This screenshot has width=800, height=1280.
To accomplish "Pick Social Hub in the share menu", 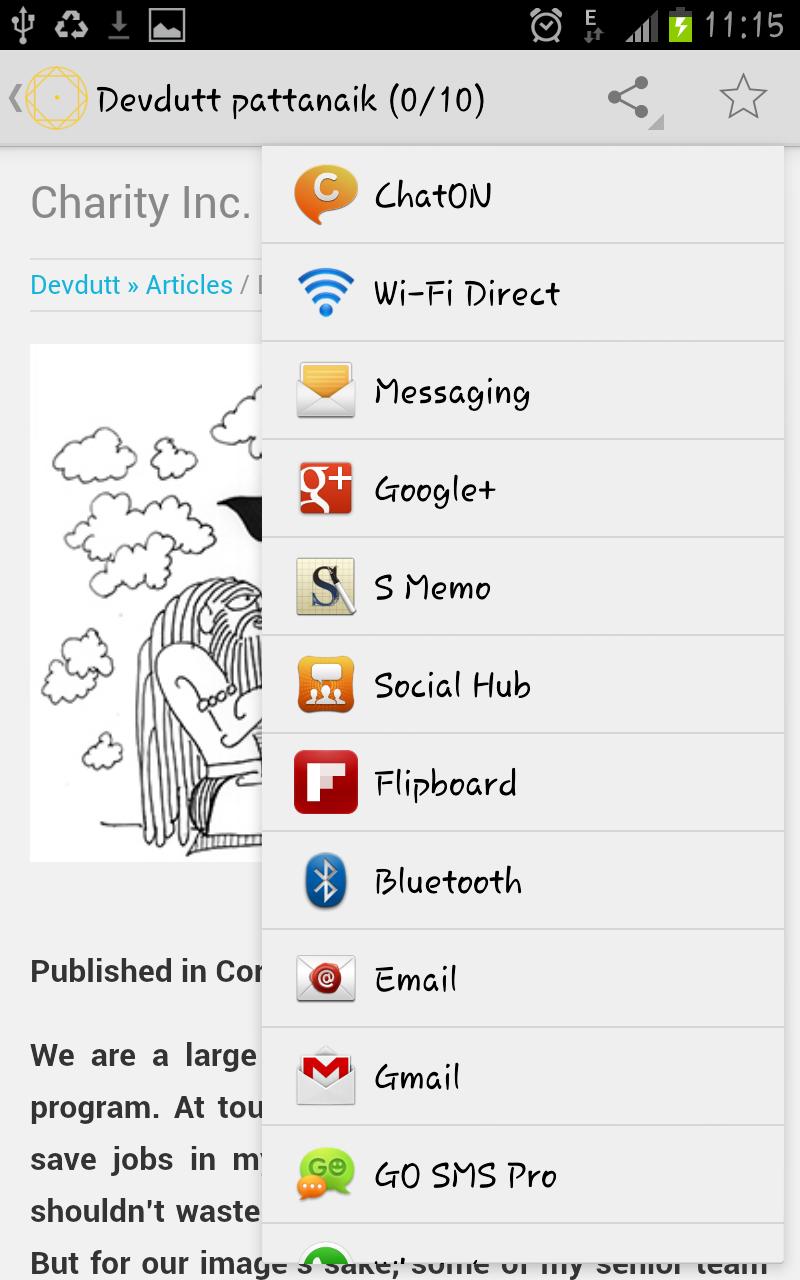I will tap(522, 685).
